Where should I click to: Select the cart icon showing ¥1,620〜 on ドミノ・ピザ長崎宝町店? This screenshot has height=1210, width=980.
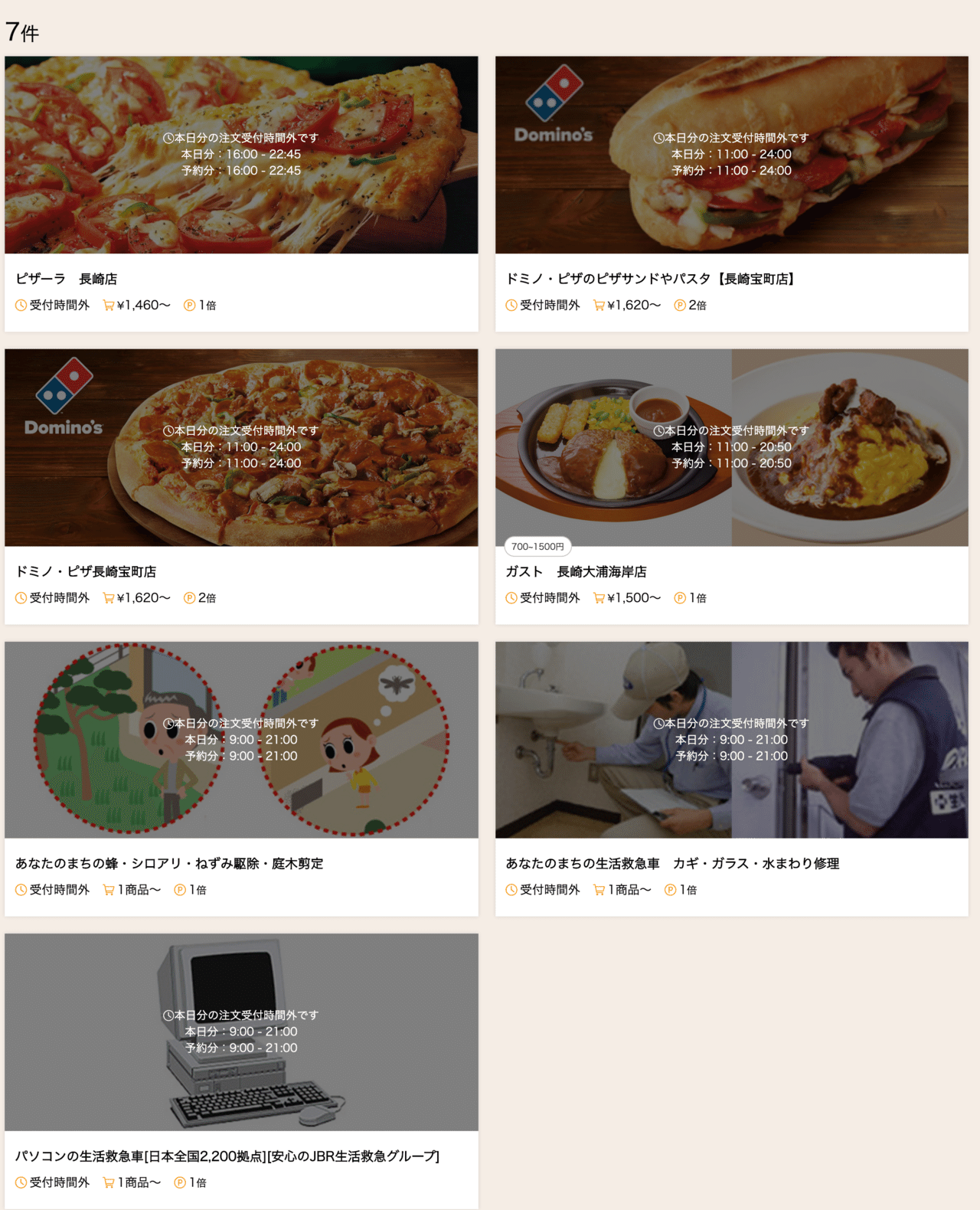pyautogui.click(x=108, y=598)
